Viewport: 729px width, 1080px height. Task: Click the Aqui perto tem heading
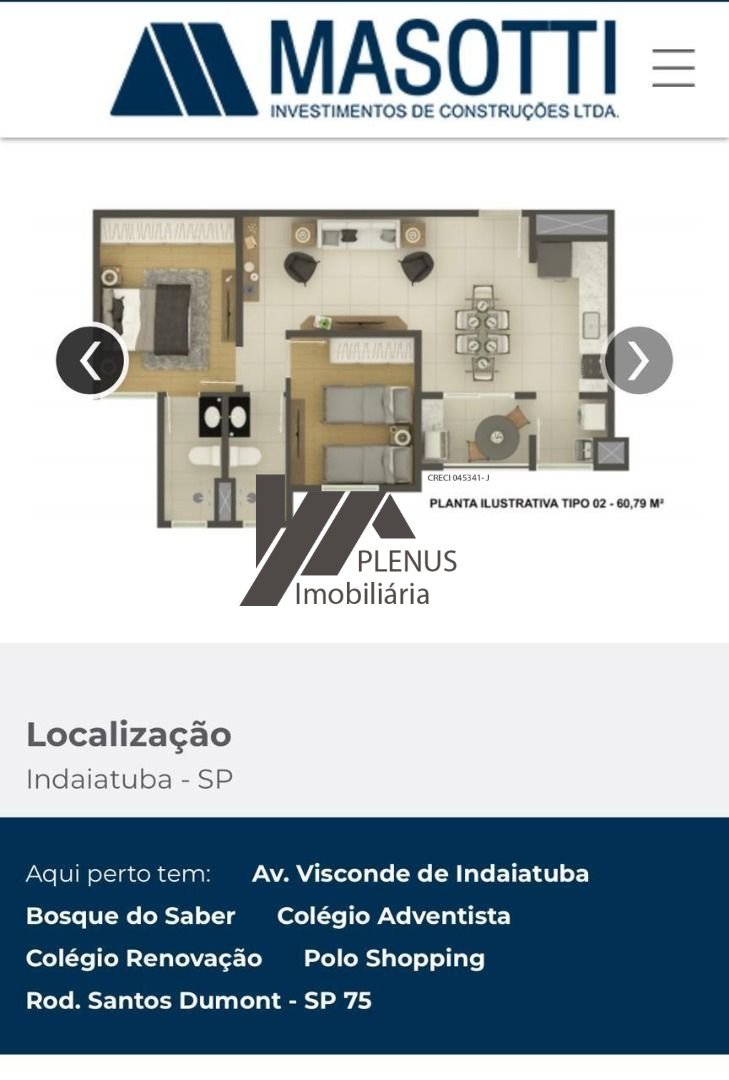coord(117,873)
